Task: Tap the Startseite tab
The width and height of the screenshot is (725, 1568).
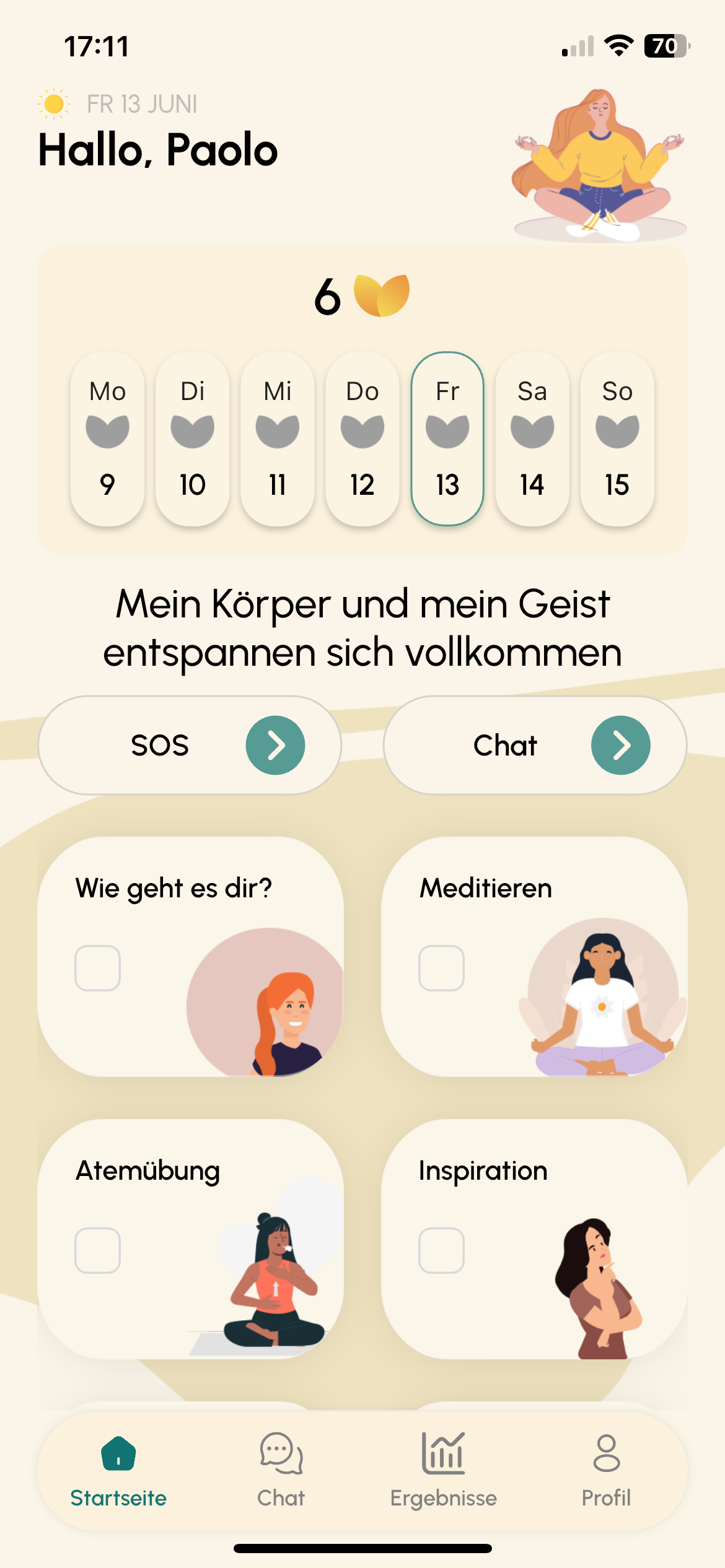Action: pos(118,1470)
